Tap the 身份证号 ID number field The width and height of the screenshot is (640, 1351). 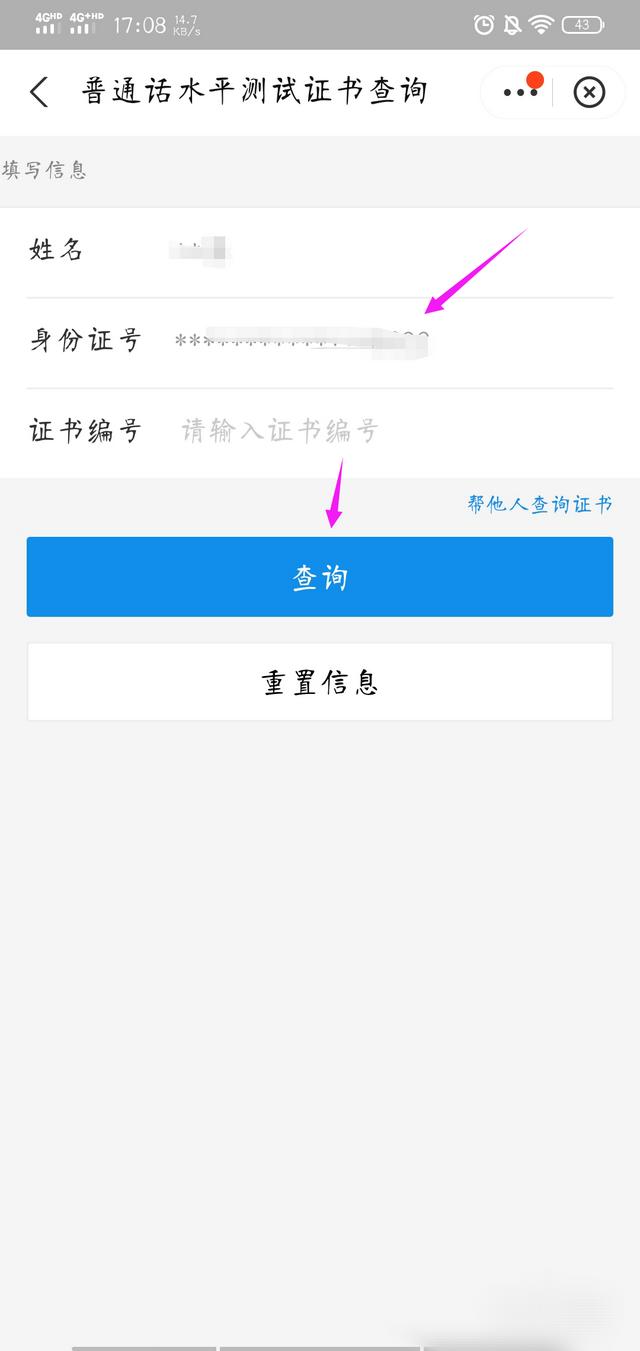click(x=320, y=342)
